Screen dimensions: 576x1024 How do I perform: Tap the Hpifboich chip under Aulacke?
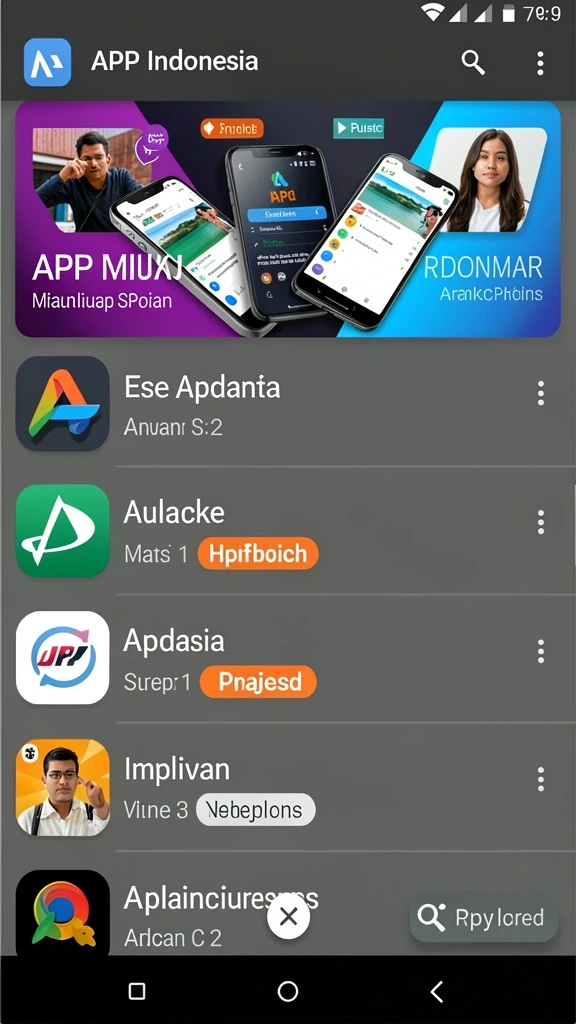point(258,554)
